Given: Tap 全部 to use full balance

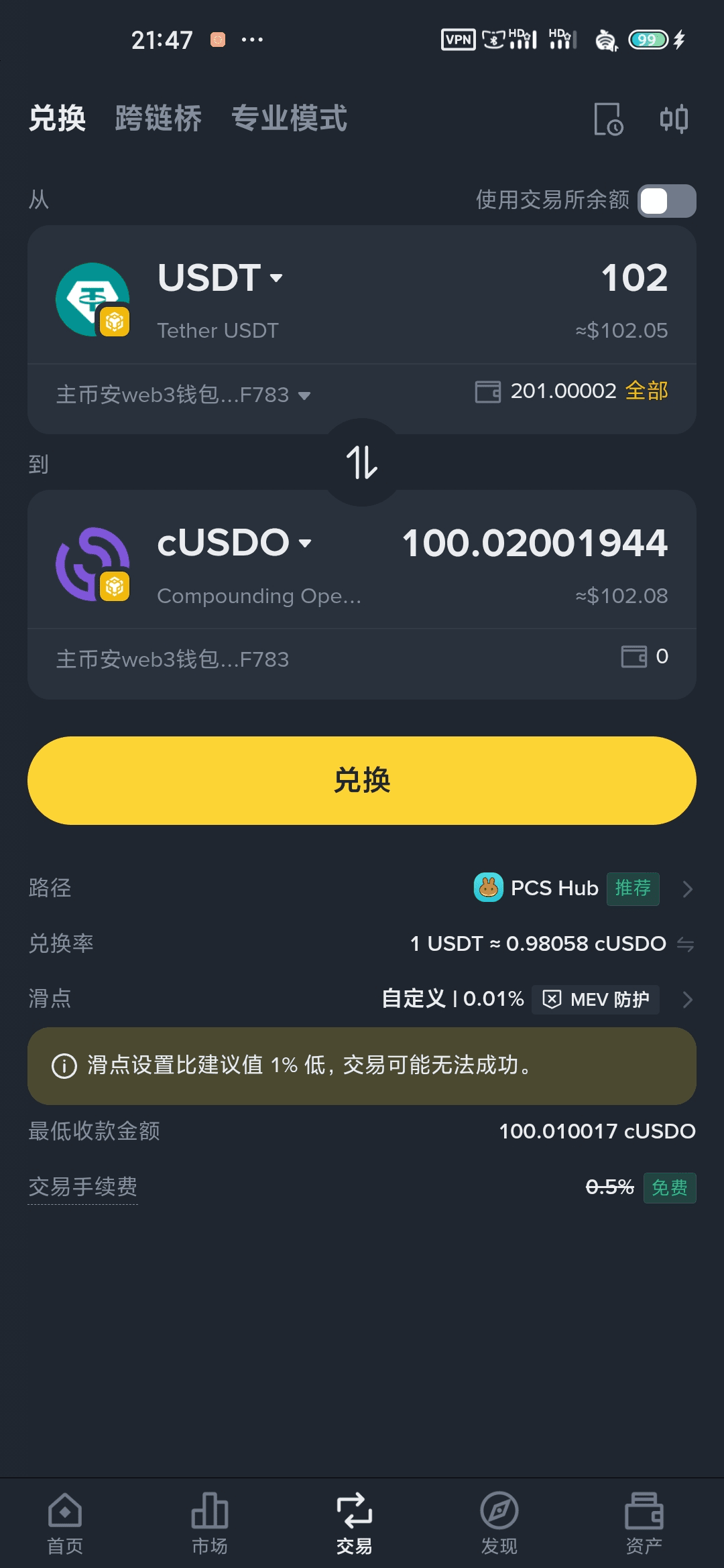Looking at the screenshot, I should (x=646, y=391).
